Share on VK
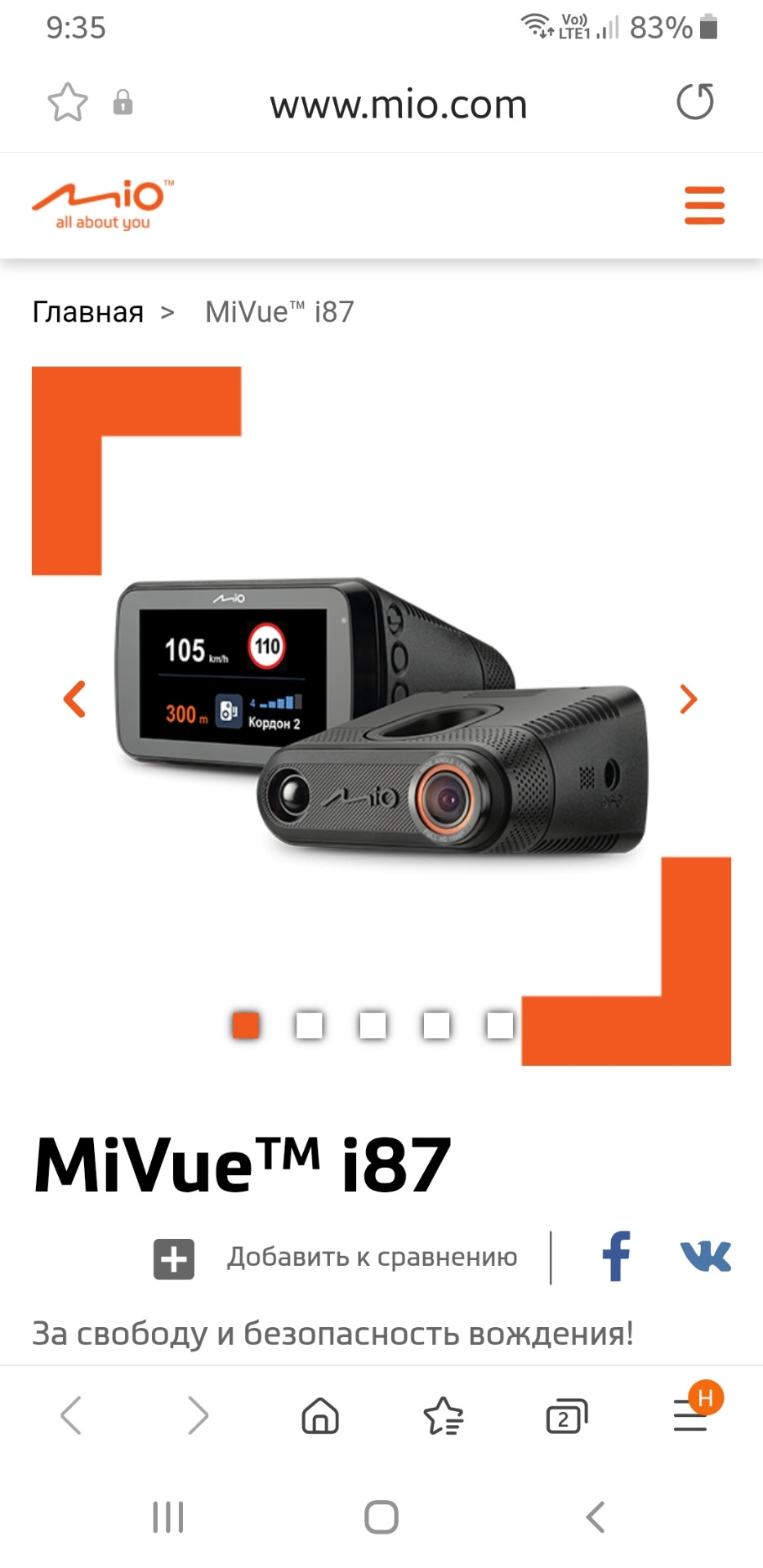The width and height of the screenshot is (763, 1568). [706, 1256]
